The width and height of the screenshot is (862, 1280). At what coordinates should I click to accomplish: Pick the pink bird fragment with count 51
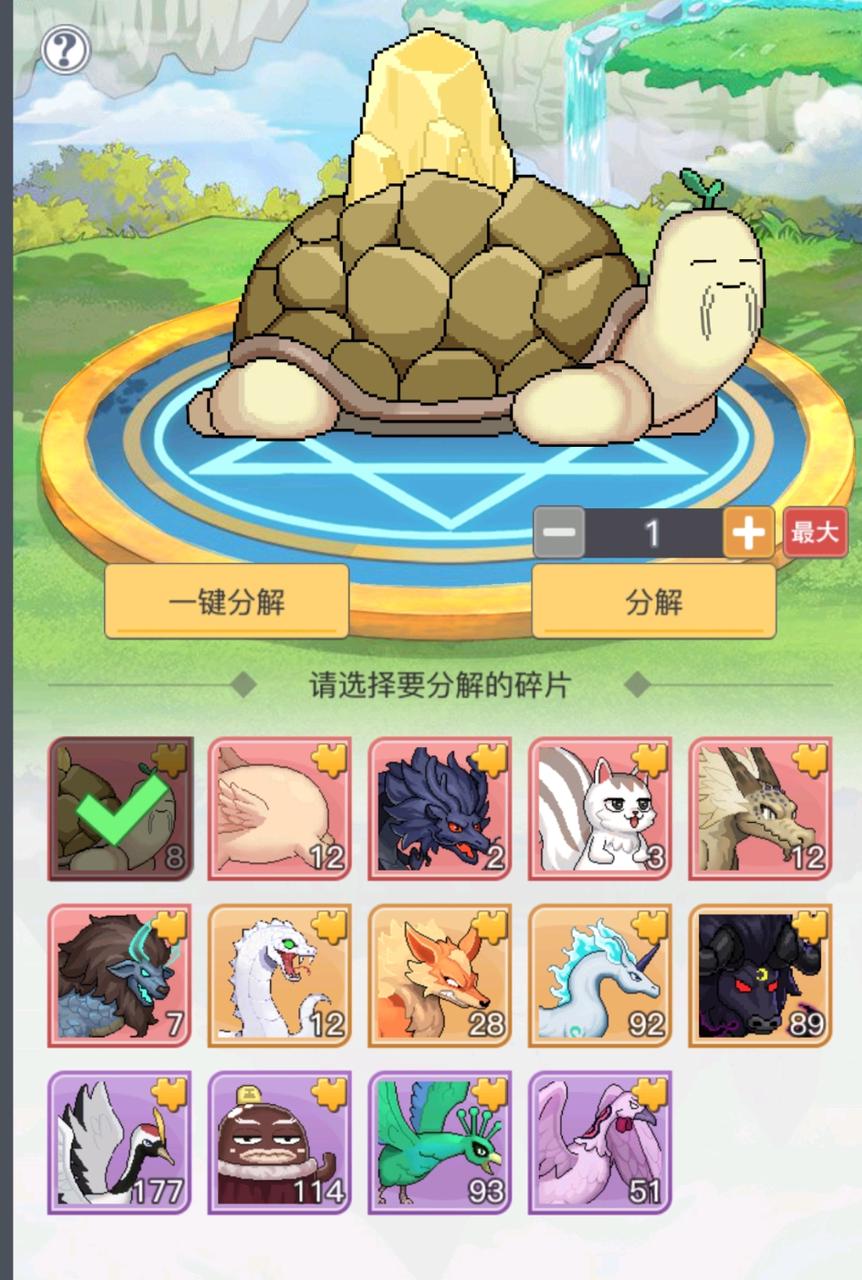tap(600, 1142)
